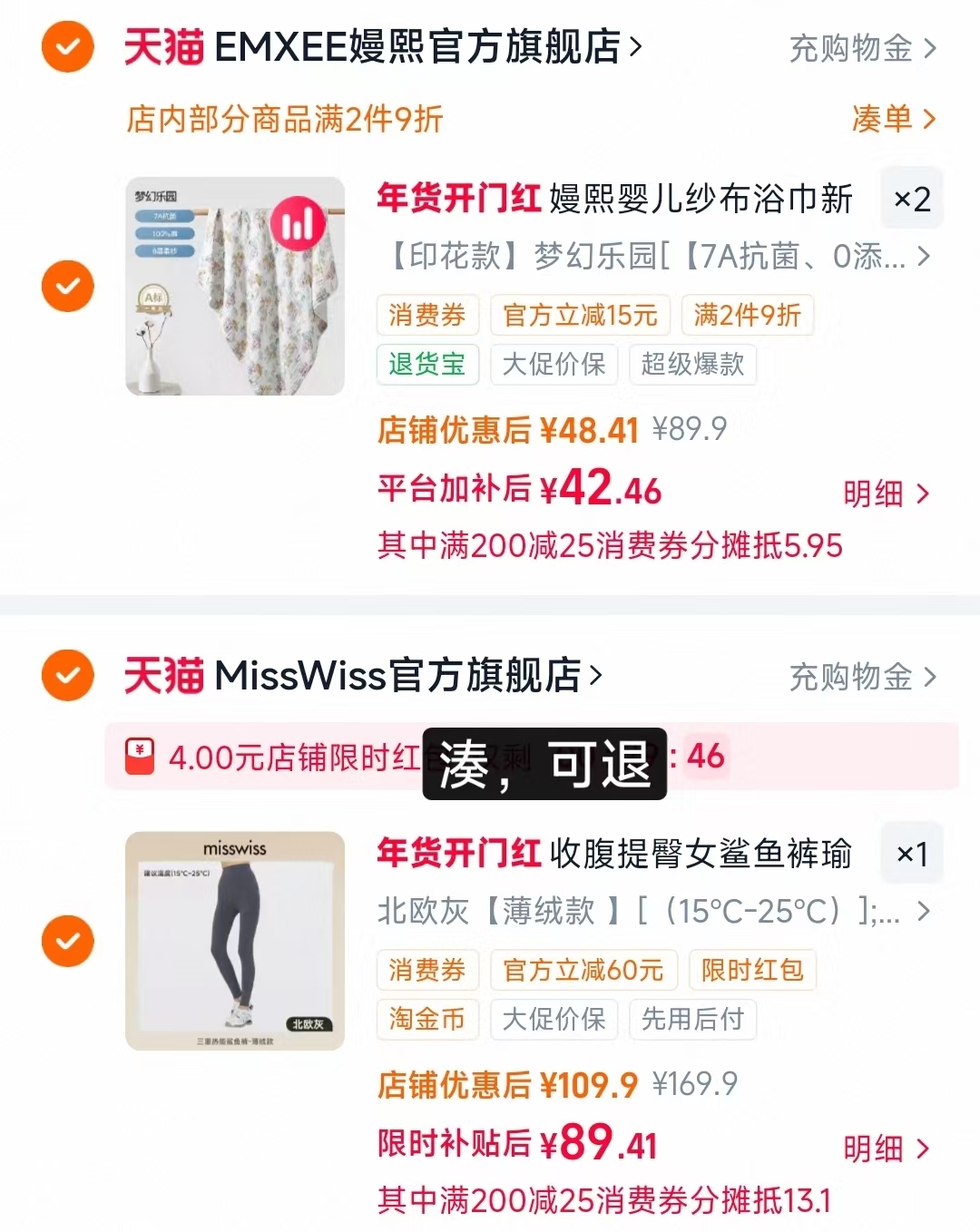Deselect the MissWiss store checkmark
The height and width of the screenshot is (1232, 980).
click(67, 676)
